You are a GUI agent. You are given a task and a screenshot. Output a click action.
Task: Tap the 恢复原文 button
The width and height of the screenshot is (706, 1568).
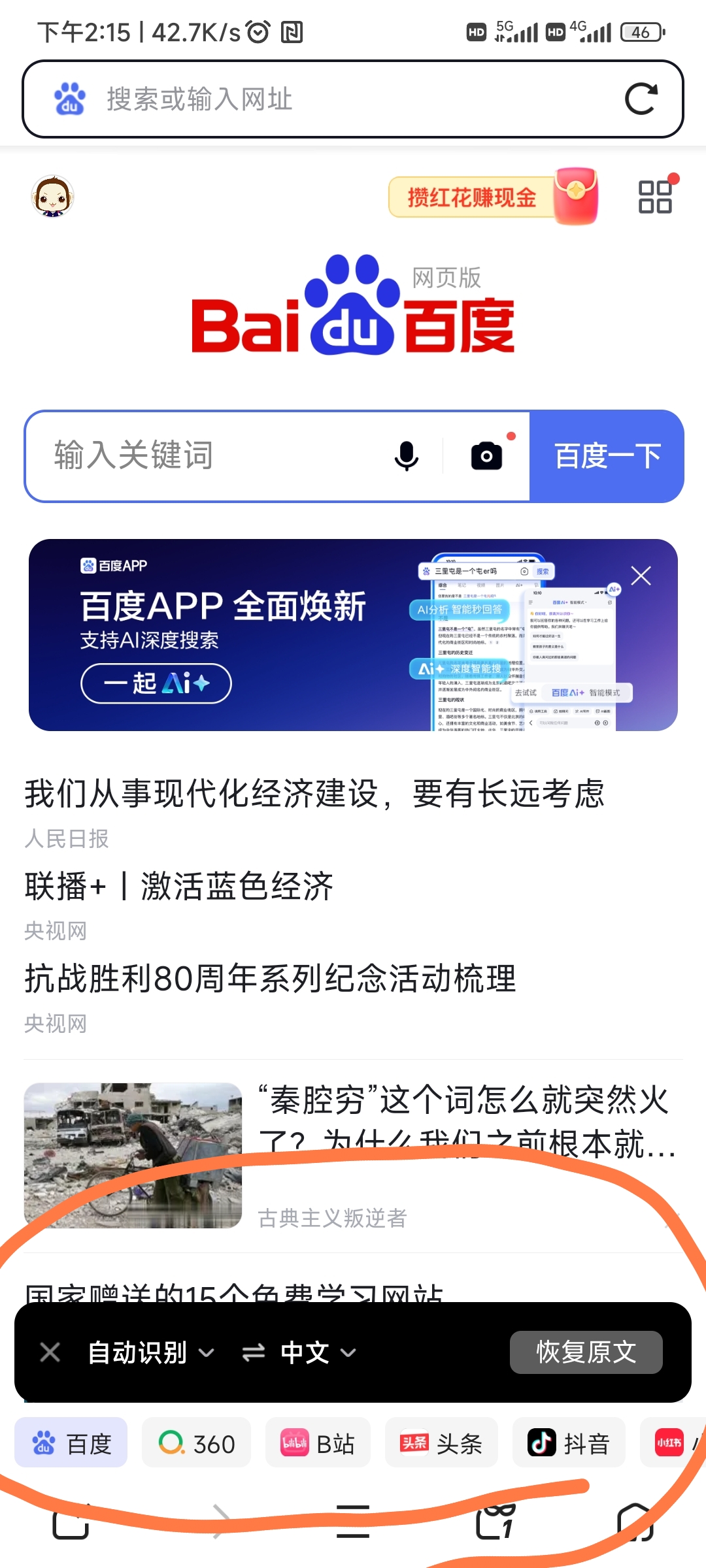click(585, 1353)
